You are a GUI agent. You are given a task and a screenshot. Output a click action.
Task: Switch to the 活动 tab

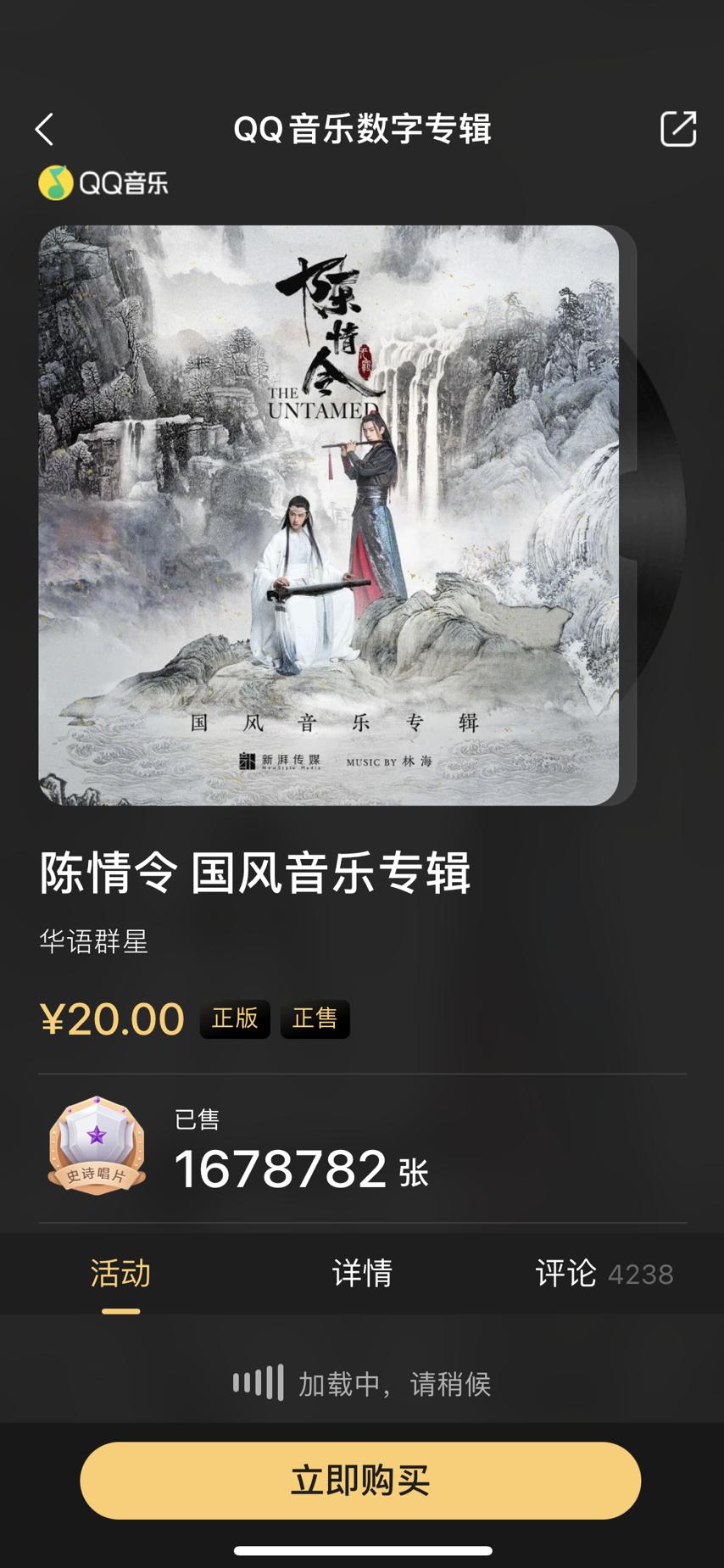click(120, 1274)
